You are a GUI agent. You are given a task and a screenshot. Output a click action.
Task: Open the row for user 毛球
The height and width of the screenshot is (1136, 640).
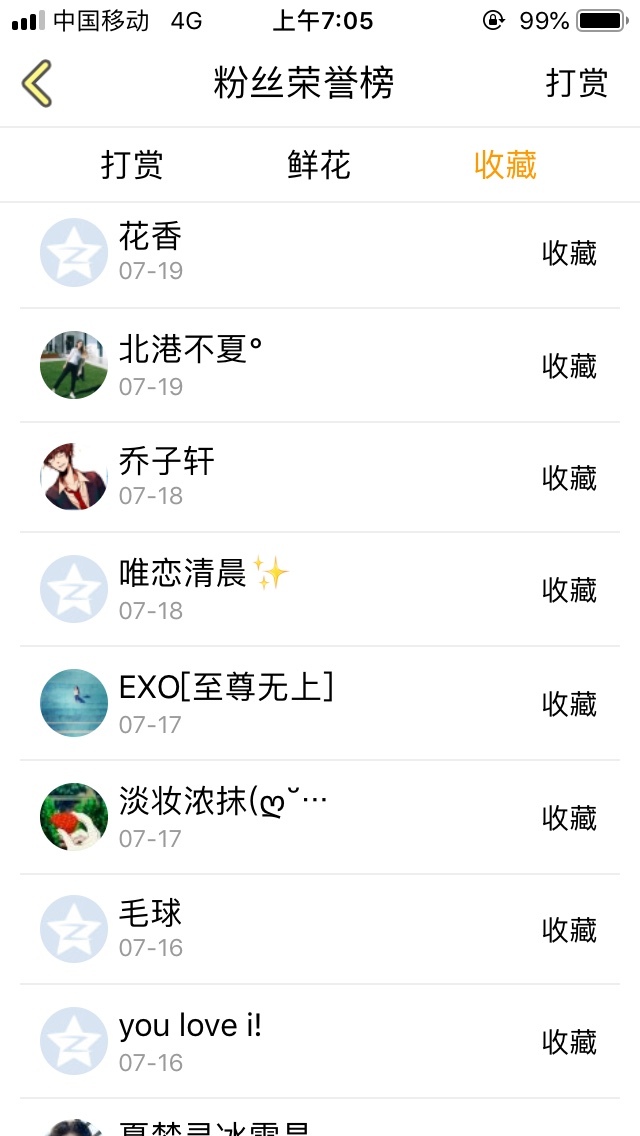(320, 929)
